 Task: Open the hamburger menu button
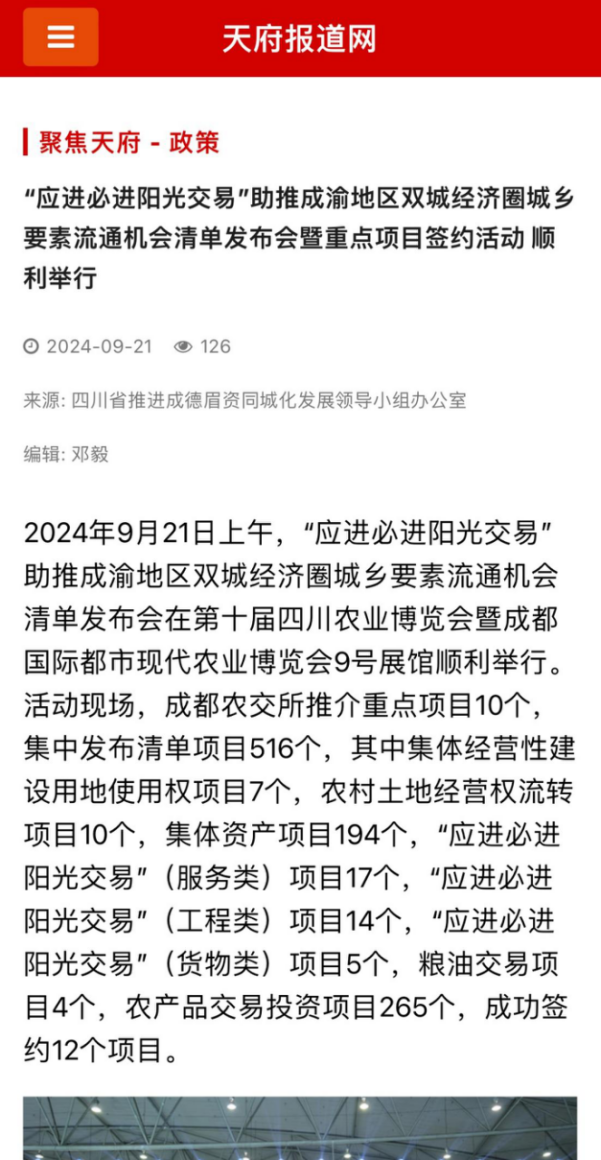pos(61,37)
